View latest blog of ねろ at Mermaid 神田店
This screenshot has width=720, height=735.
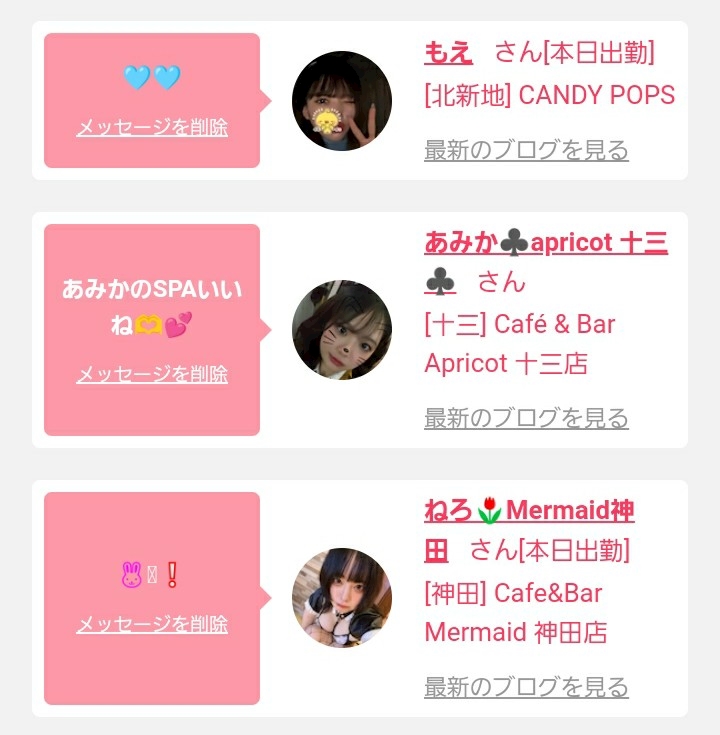526,688
